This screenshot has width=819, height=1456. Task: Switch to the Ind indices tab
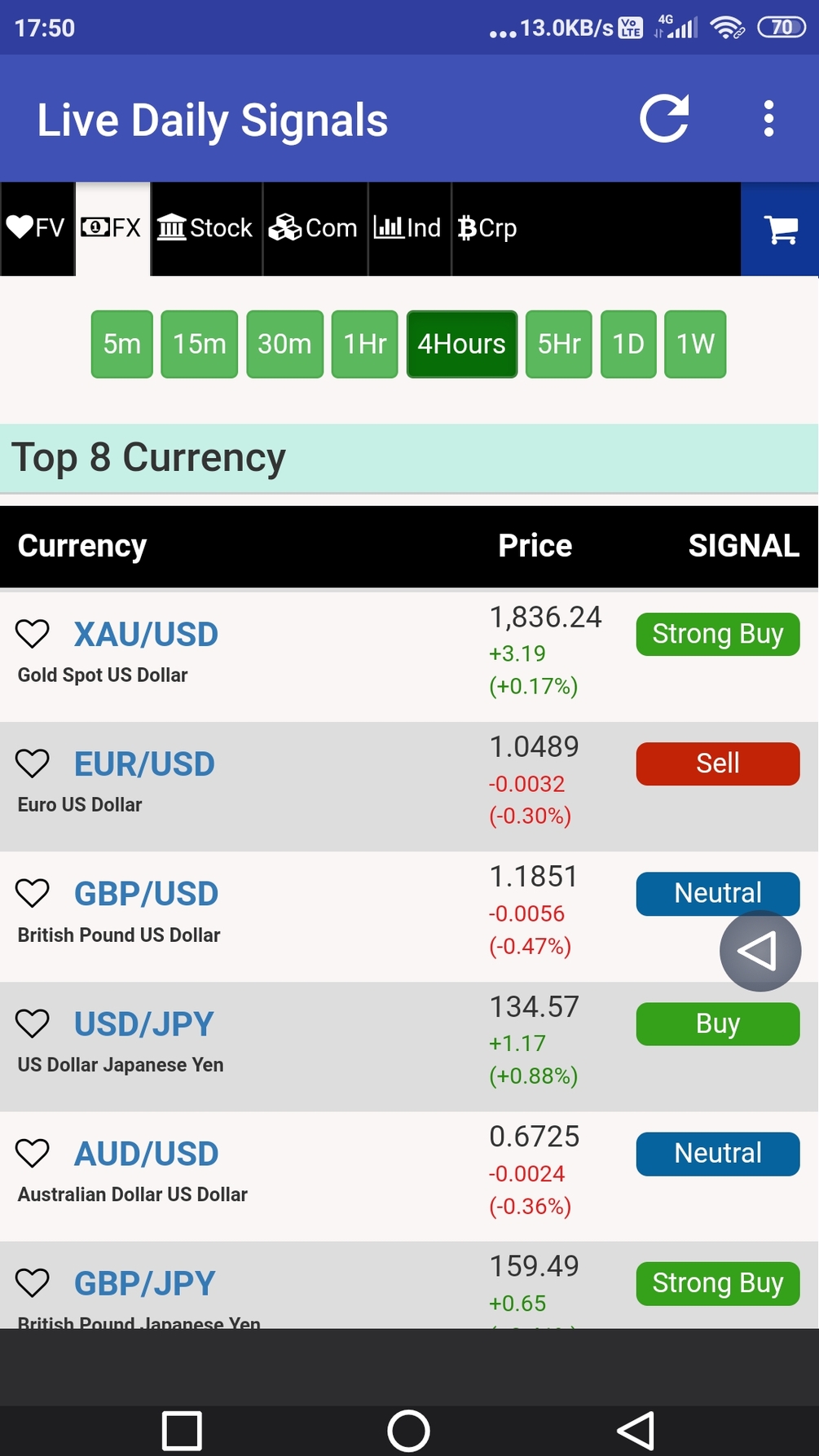click(408, 228)
